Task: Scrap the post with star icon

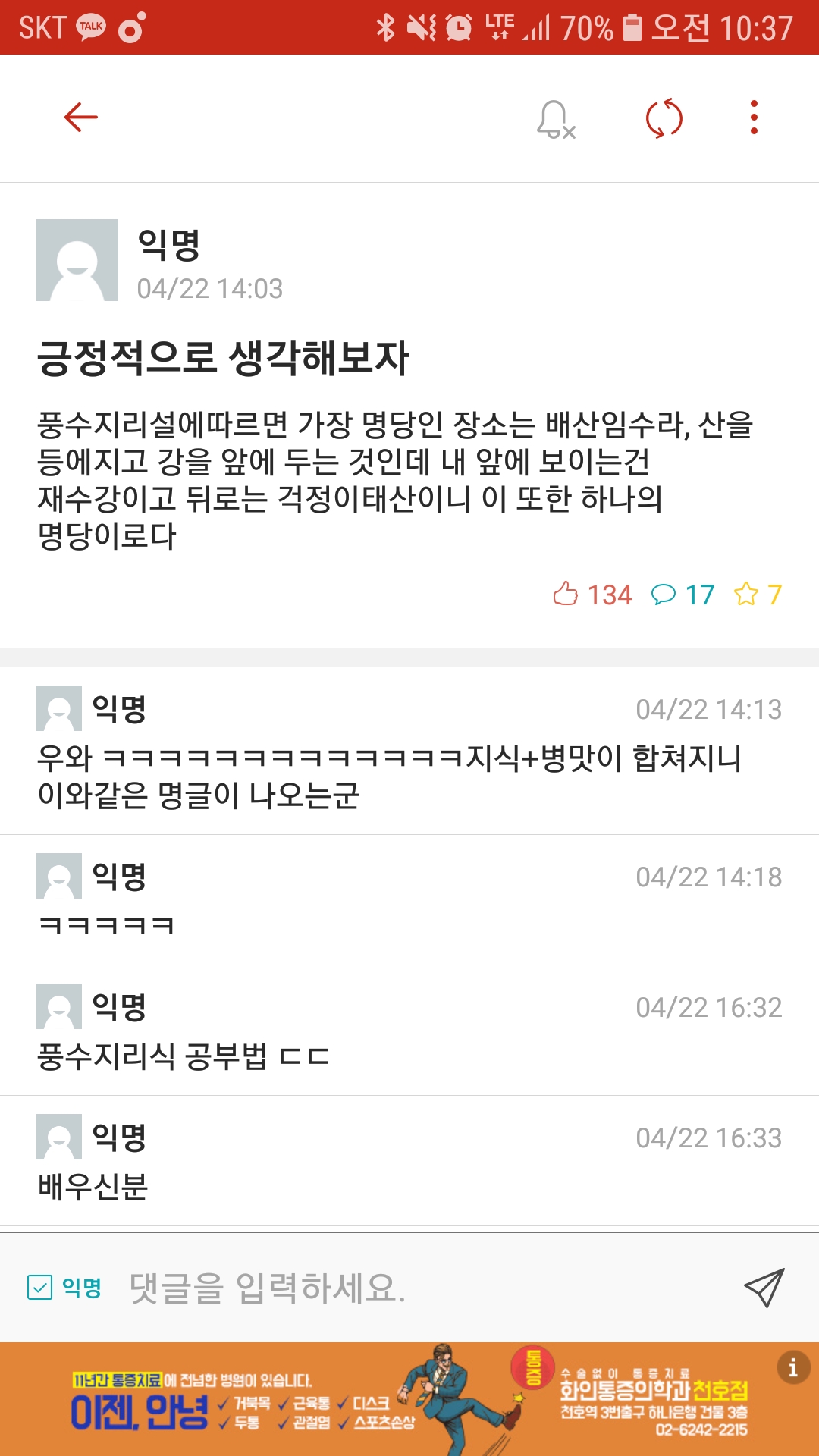Action: (745, 594)
